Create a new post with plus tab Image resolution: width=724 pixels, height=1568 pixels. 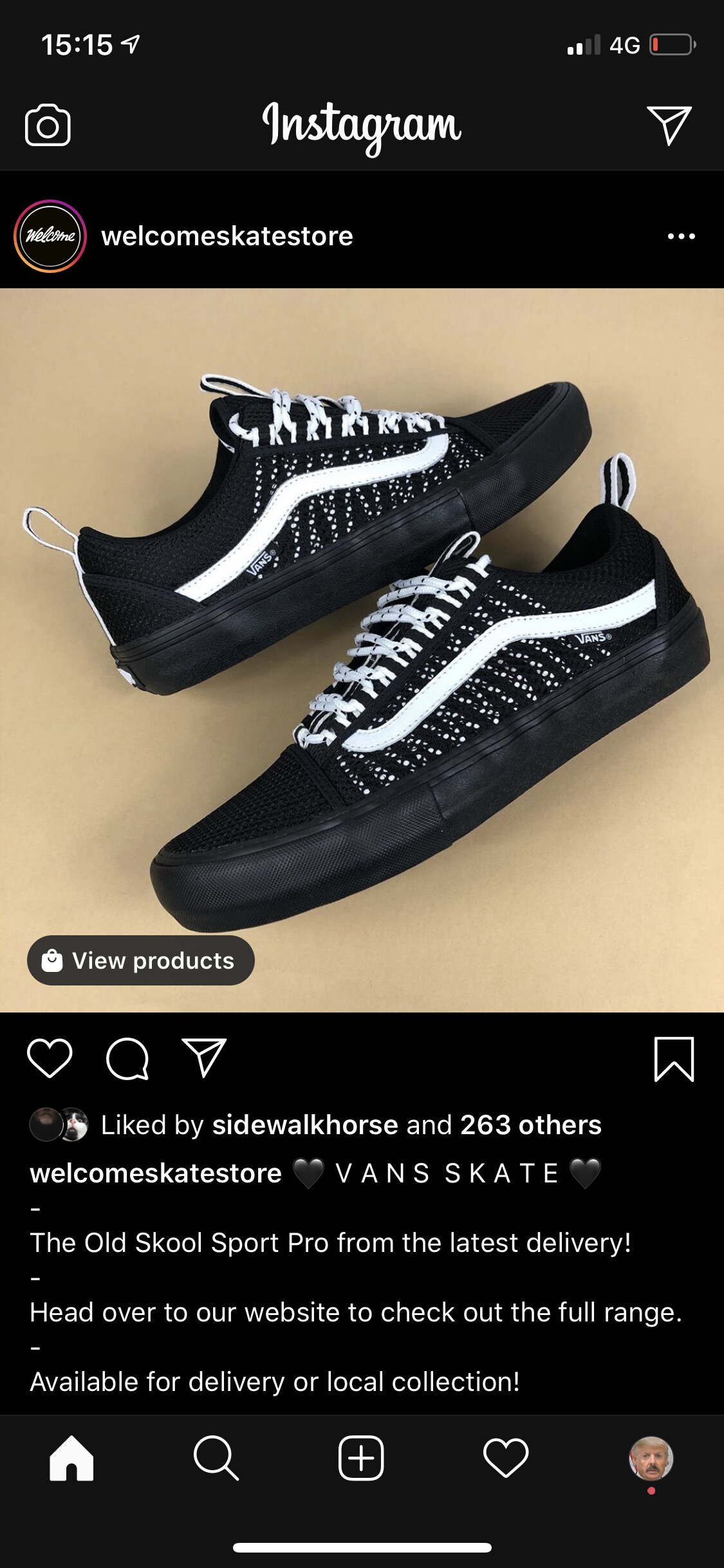pos(361,1459)
